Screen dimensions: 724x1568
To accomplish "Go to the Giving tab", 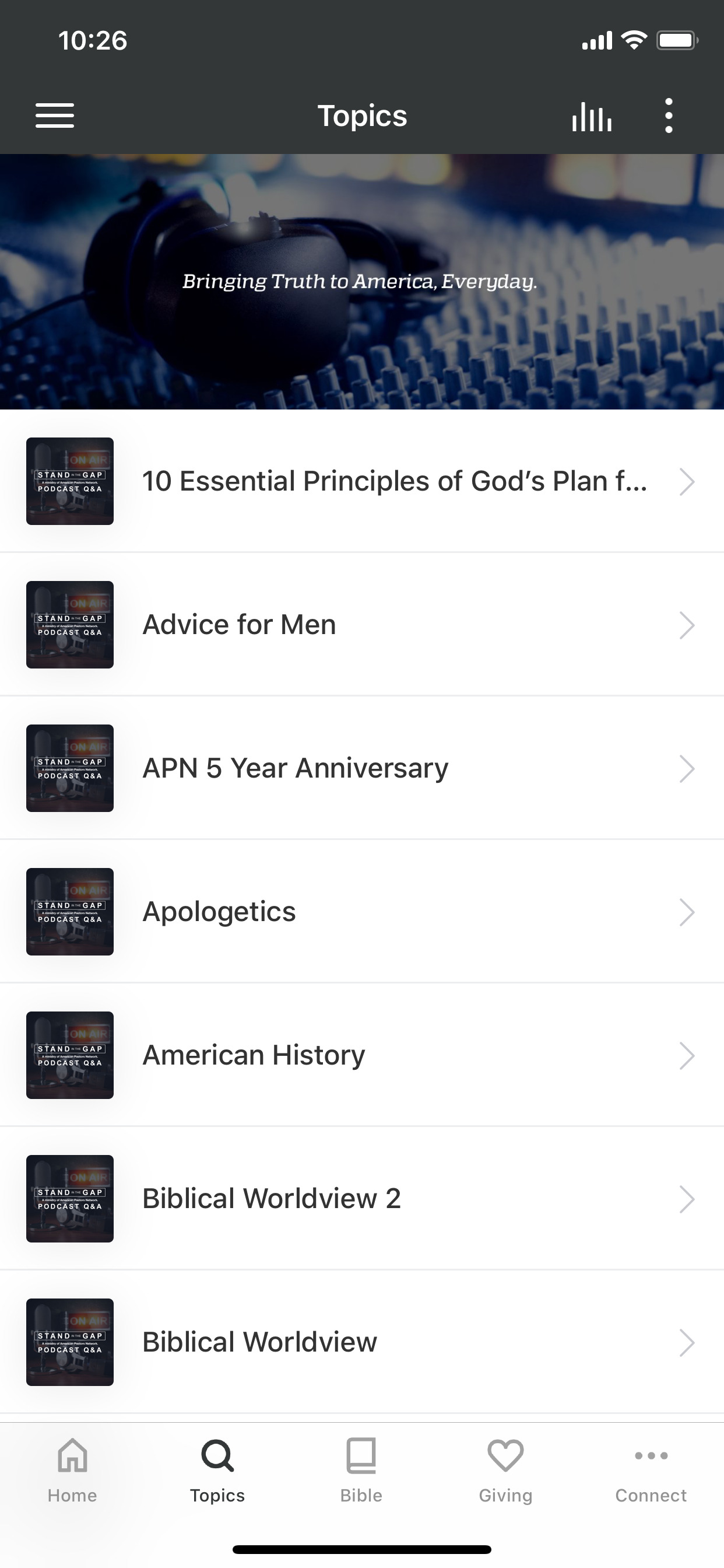I will tap(505, 1470).
